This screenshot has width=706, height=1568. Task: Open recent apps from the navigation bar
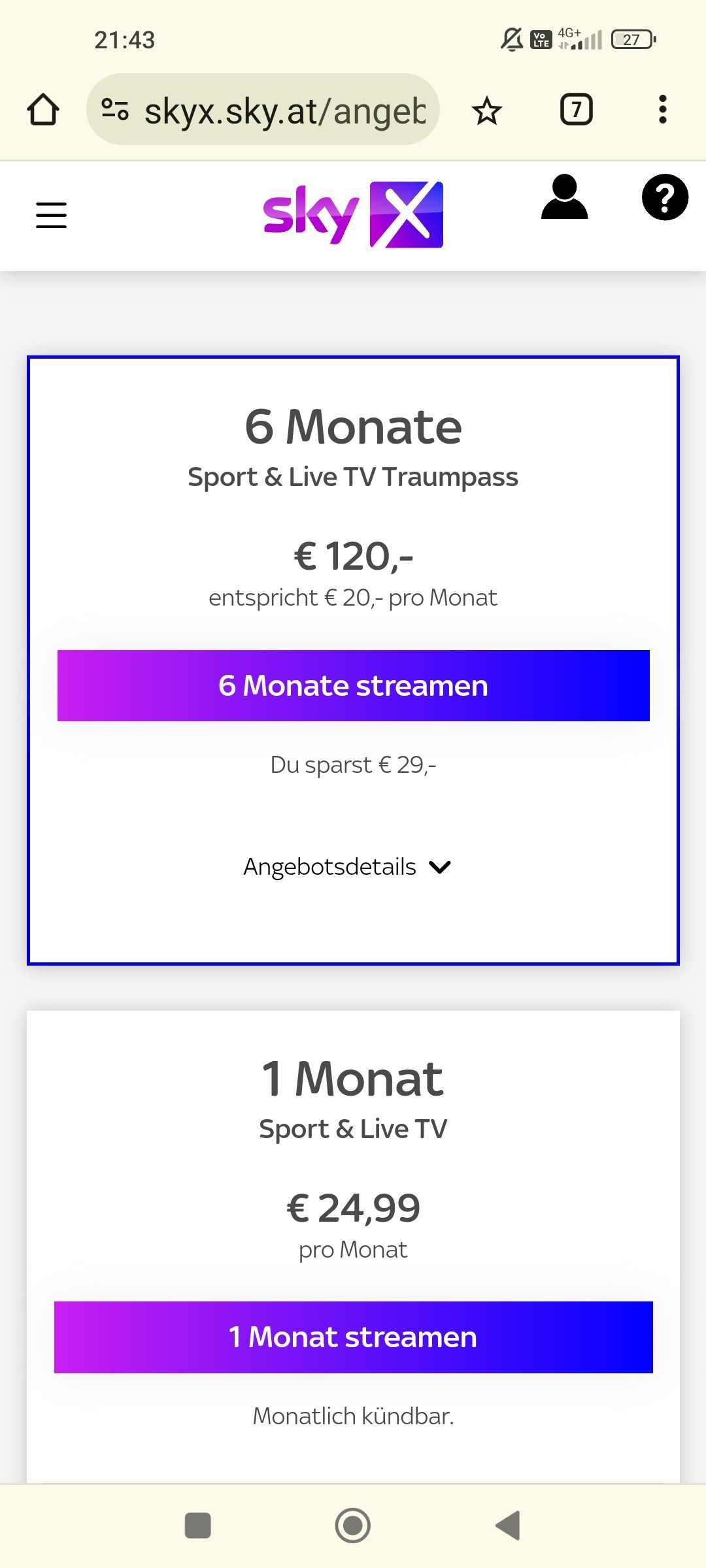[x=198, y=1526]
